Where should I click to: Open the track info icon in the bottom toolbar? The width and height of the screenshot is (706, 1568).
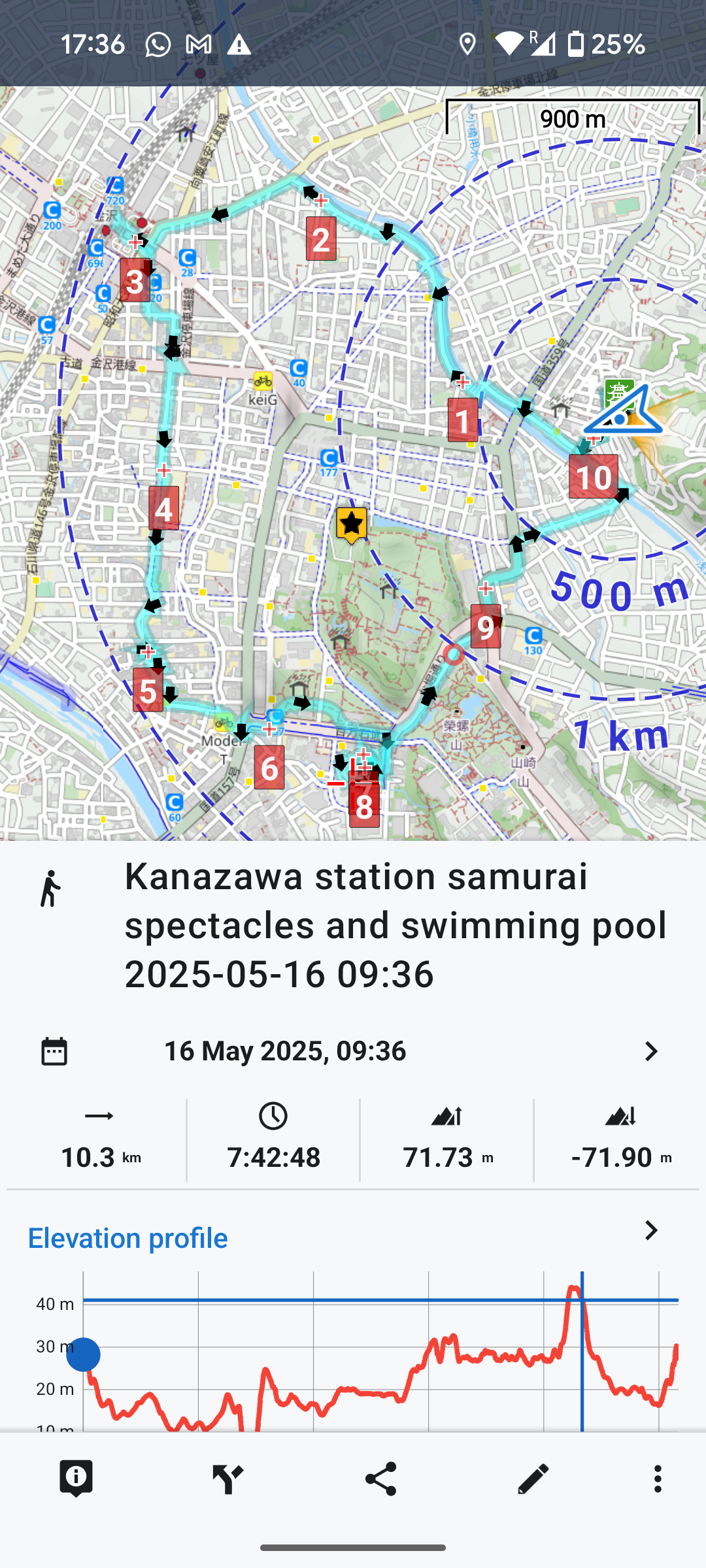click(76, 1478)
